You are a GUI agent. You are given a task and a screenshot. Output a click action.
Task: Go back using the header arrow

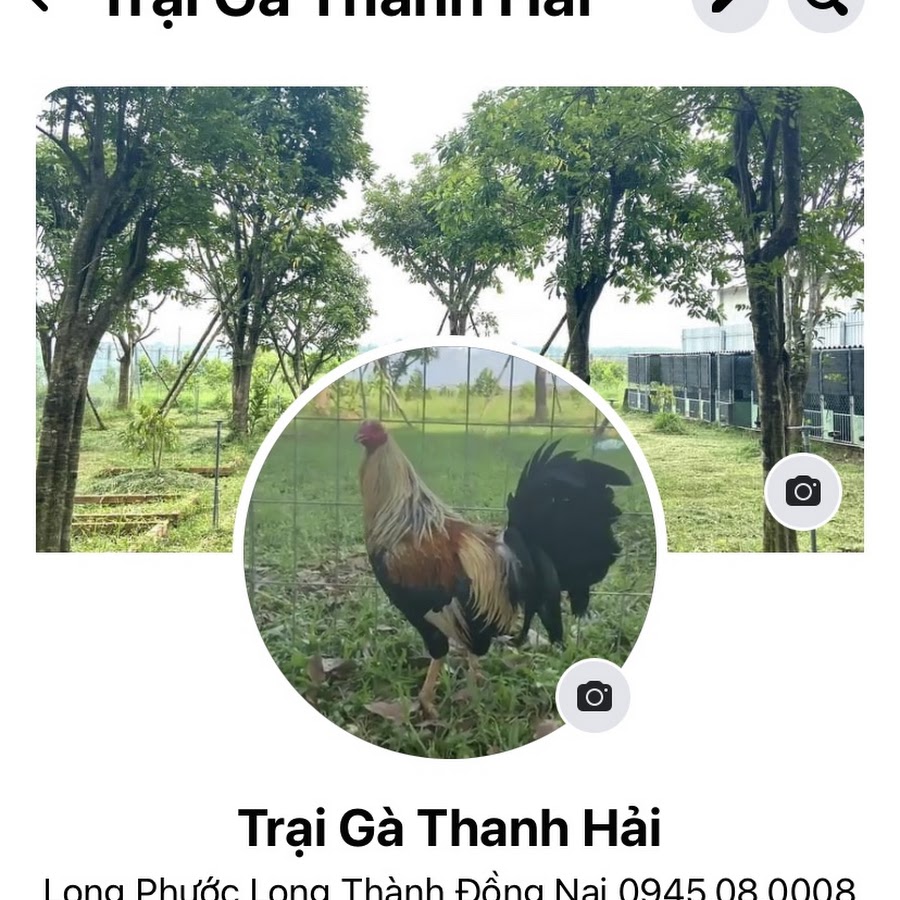(x=38, y=6)
